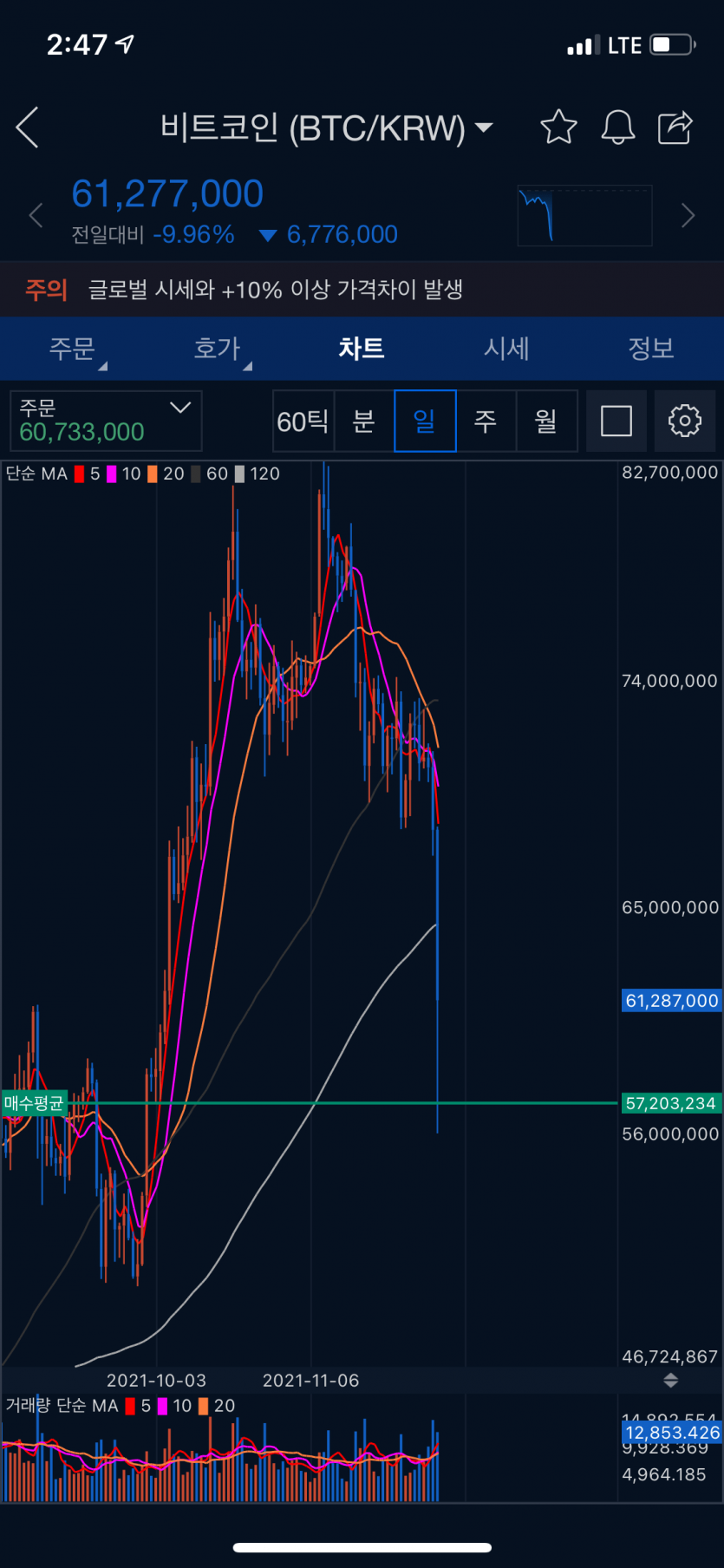This screenshot has height=1568, width=724.
Task: Tap the mini price chart thumbnail
Action: [x=584, y=216]
